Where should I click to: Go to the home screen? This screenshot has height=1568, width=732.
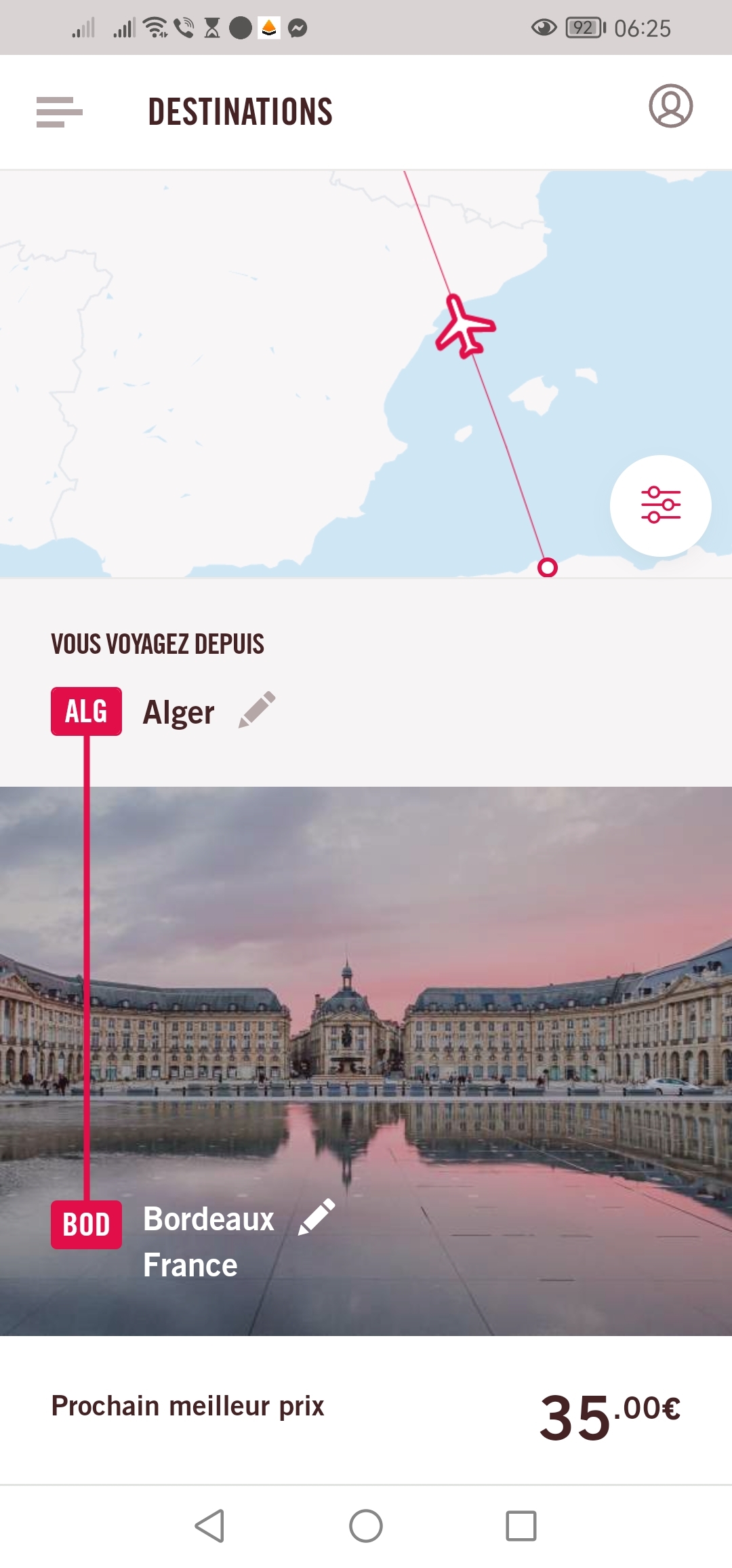point(366,1526)
